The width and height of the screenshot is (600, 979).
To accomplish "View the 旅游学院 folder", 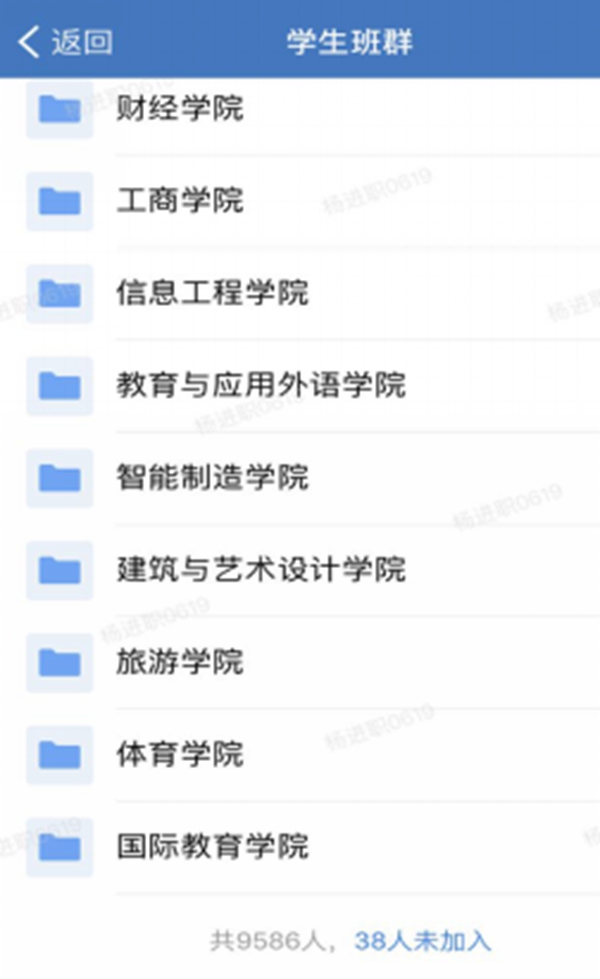I will (x=300, y=662).
